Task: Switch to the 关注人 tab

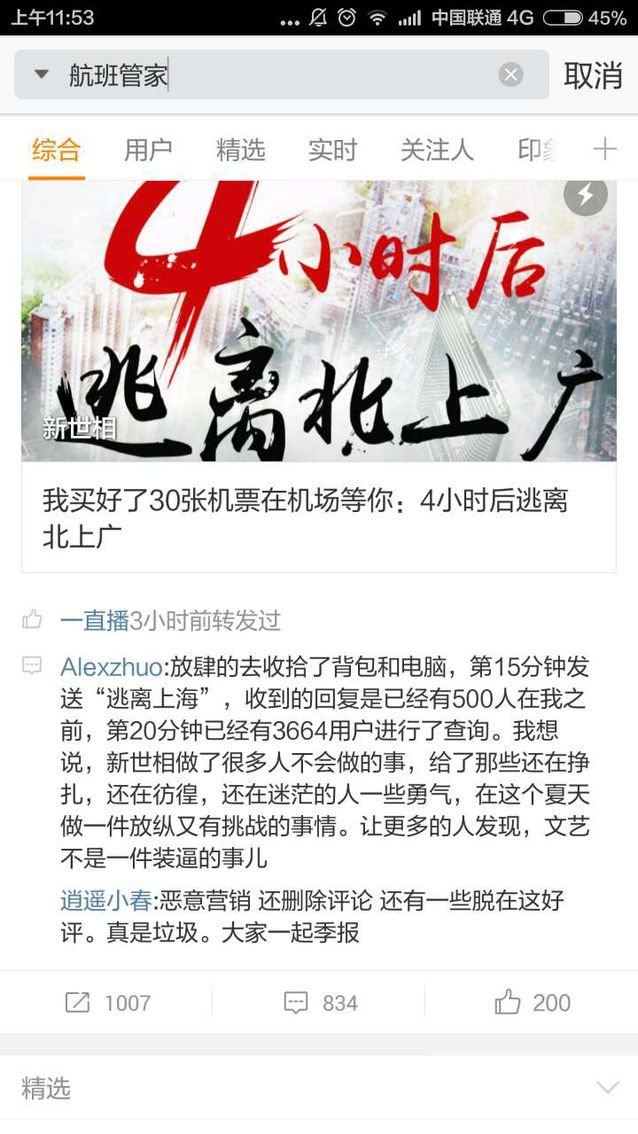Action: 436,150
